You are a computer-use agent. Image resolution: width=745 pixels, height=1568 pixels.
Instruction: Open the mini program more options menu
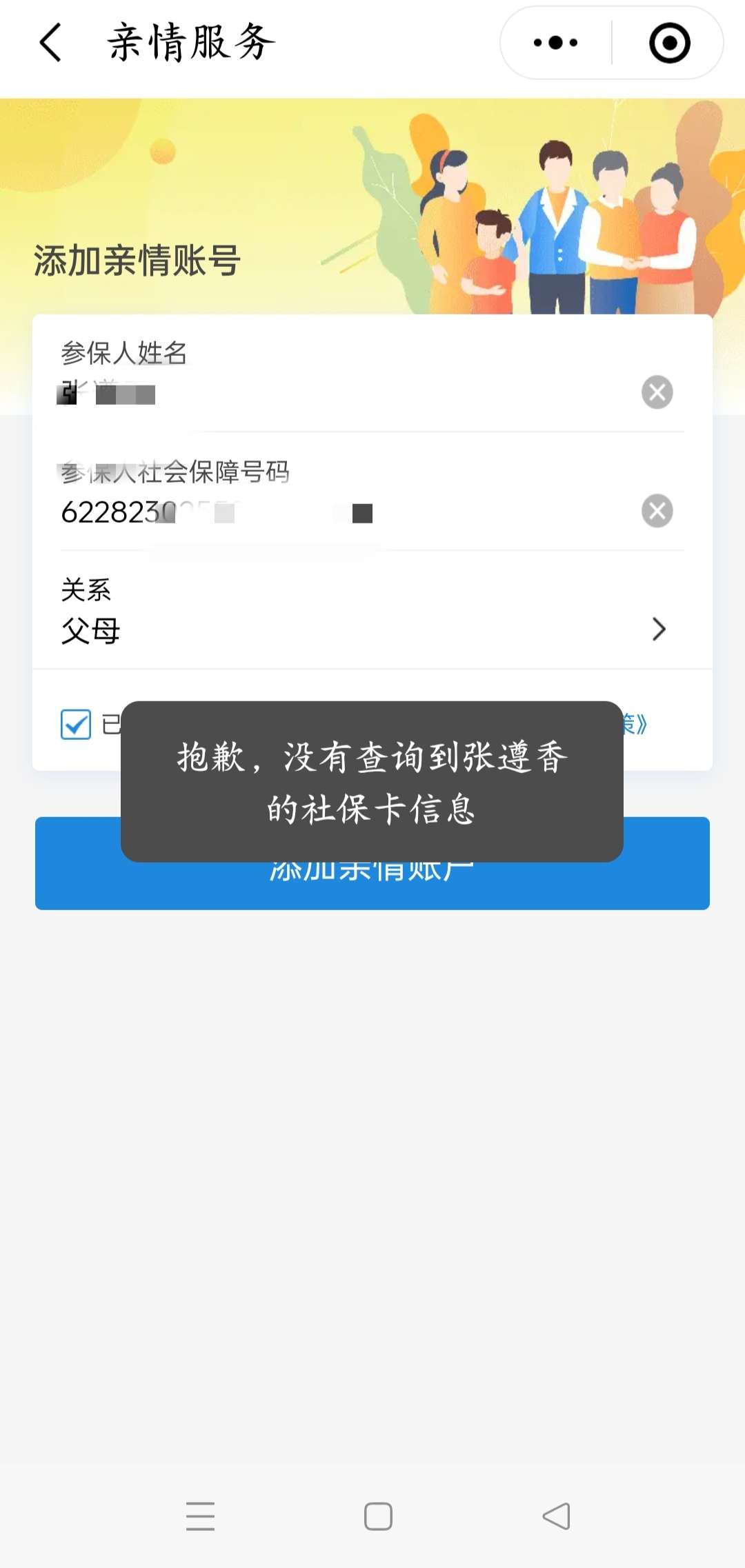(556, 43)
